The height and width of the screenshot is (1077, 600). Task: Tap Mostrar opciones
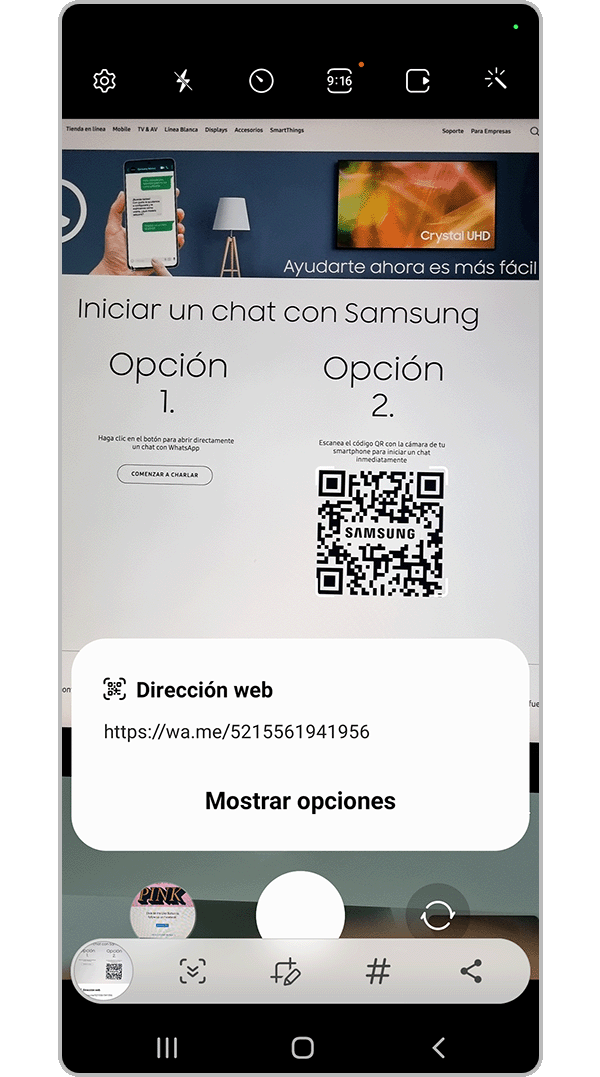click(300, 801)
